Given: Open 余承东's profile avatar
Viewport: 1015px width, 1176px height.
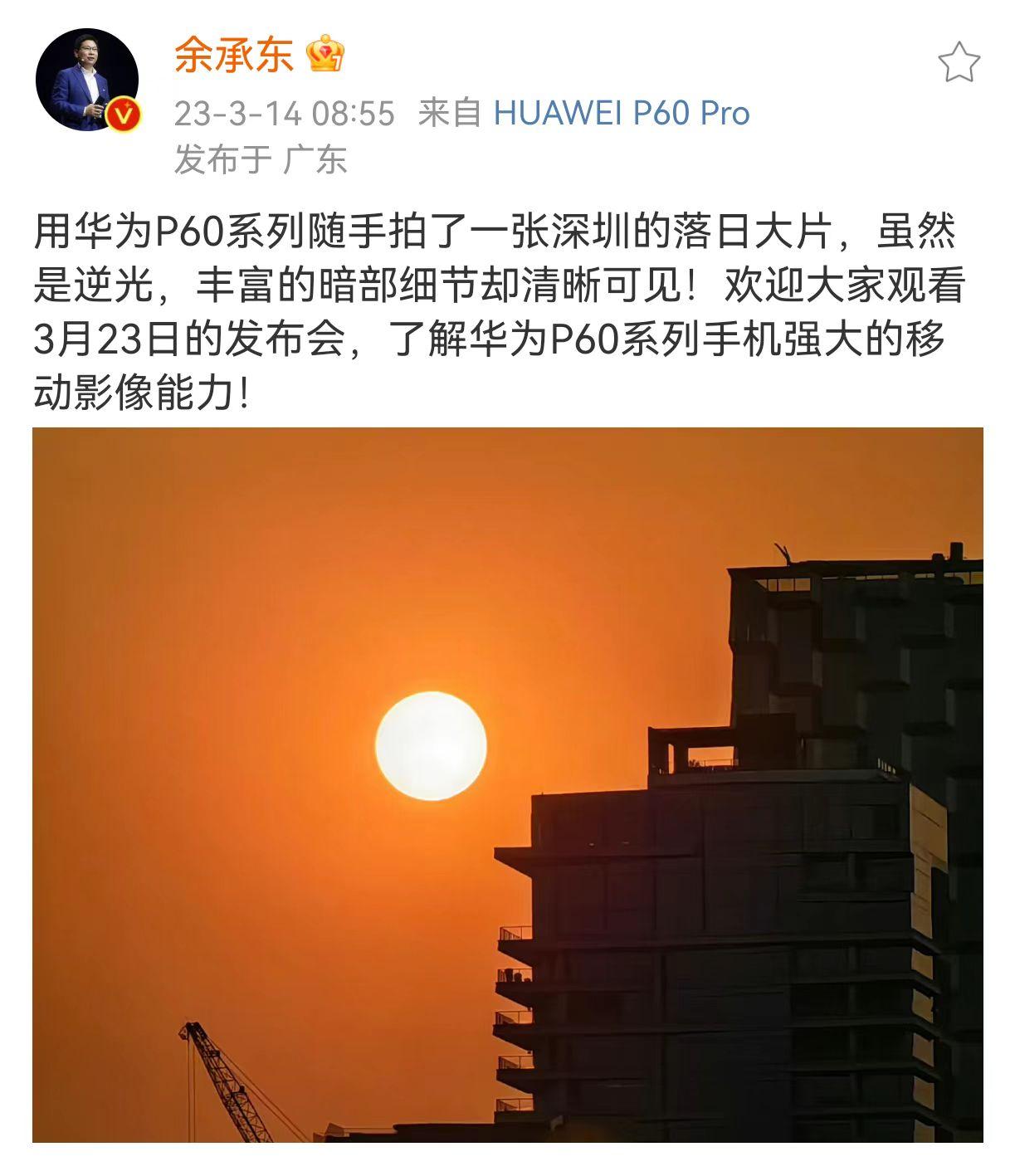Looking at the screenshot, I should (x=85, y=81).
